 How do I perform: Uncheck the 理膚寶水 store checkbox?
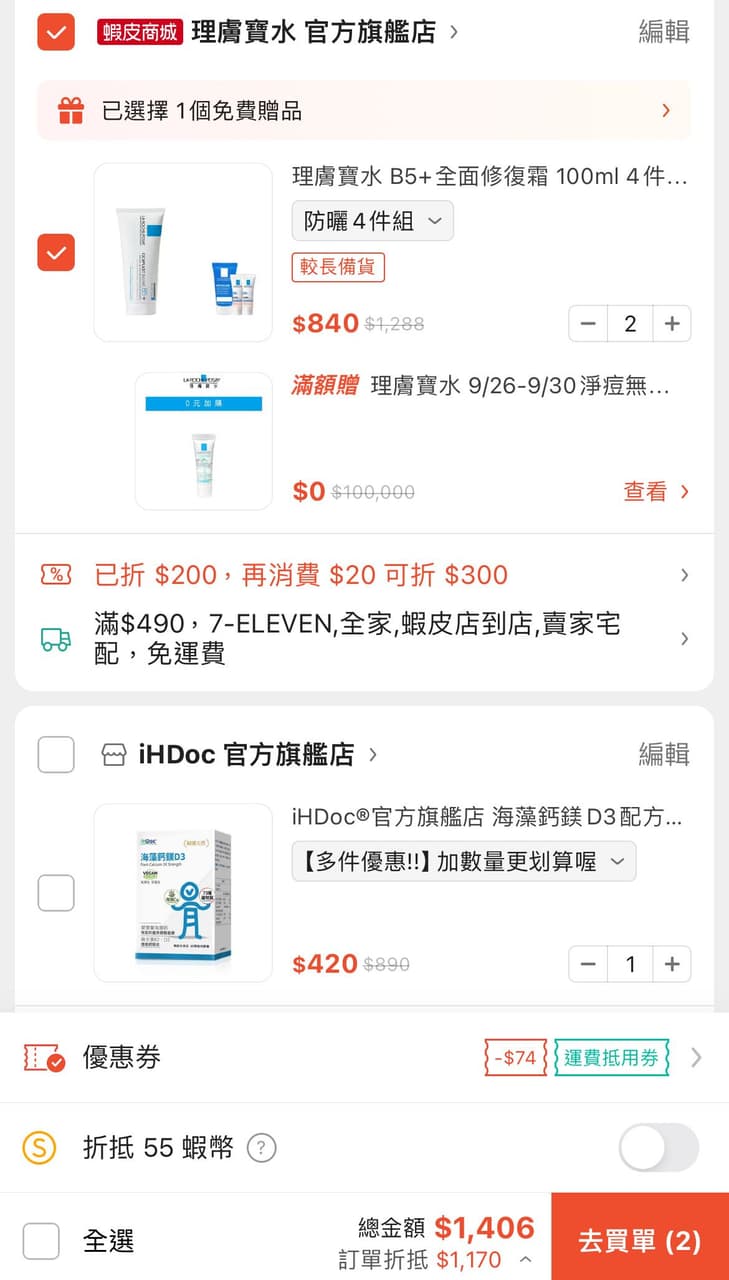click(56, 31)
